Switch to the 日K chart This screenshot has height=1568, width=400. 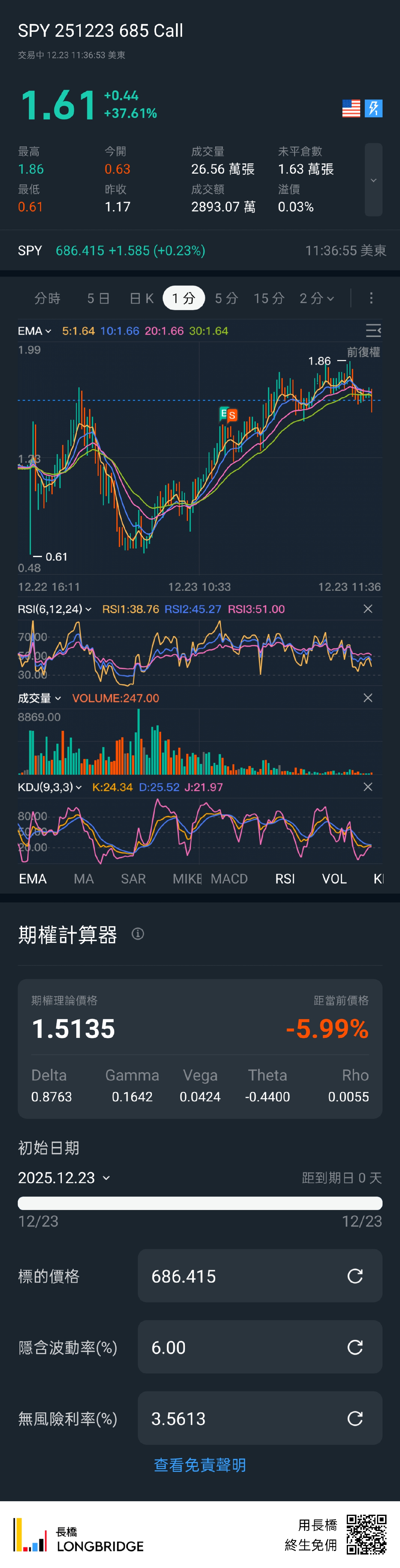(x=142, y=298)
